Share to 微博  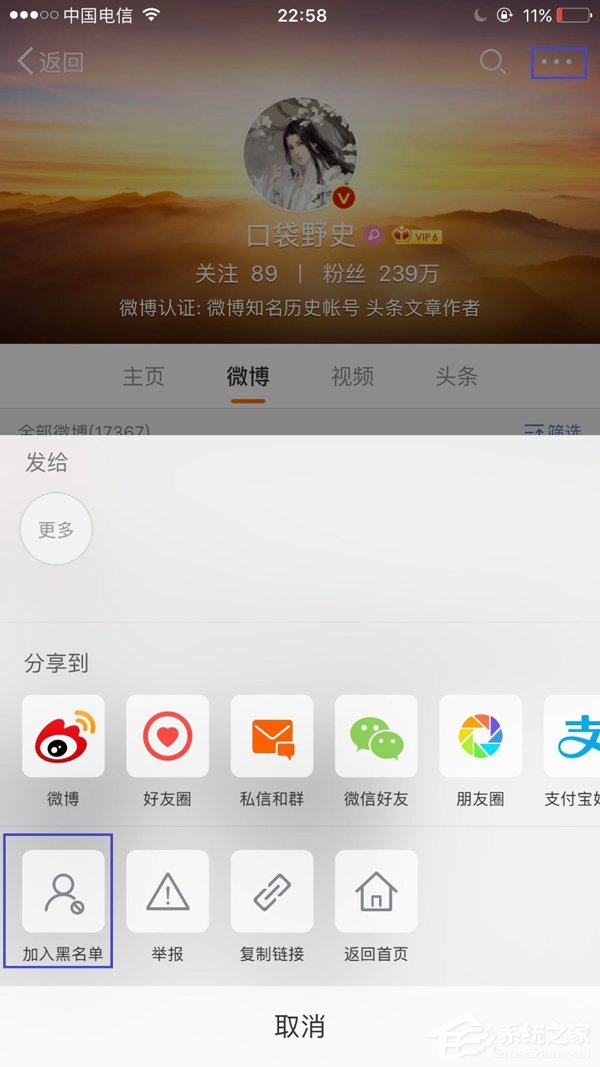click(x=63, y=737)
